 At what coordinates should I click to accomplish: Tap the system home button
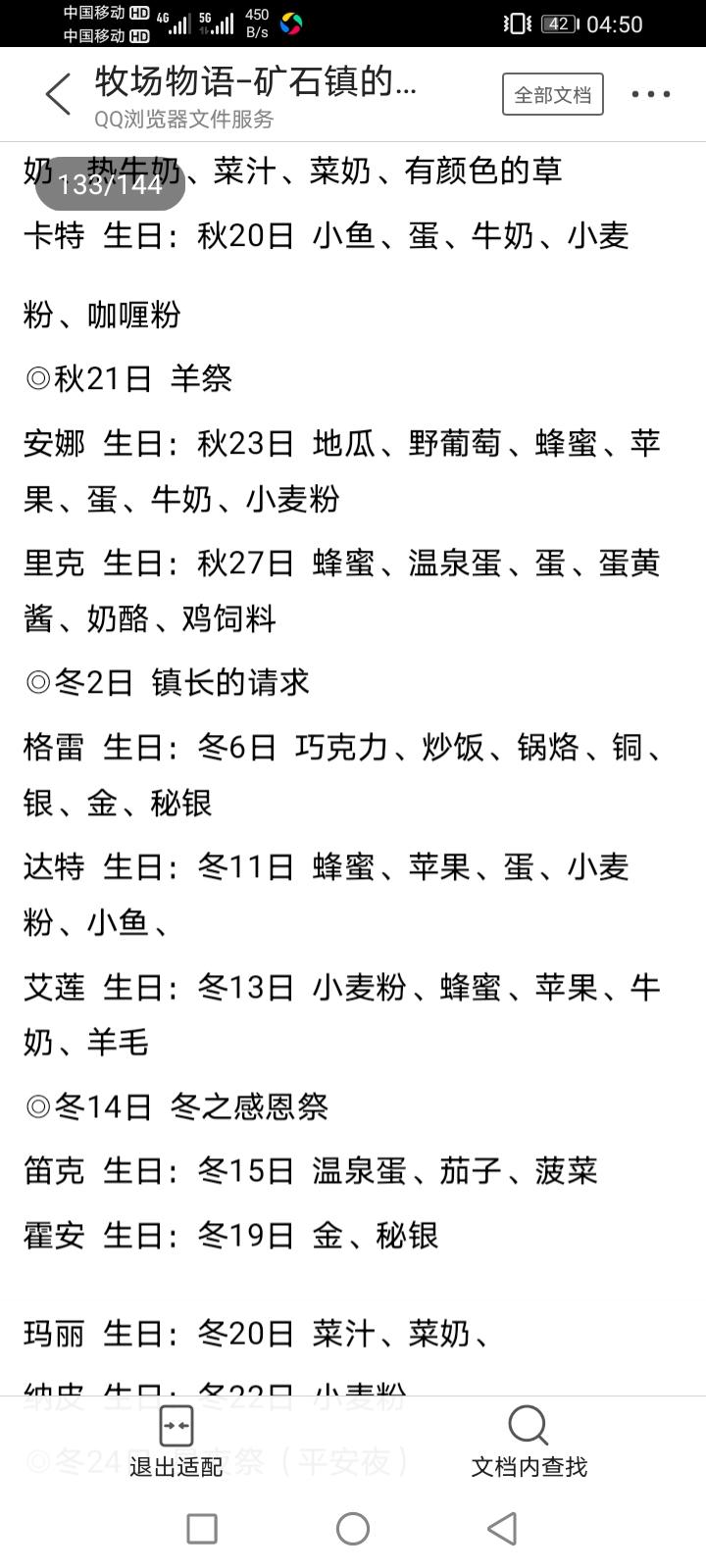point(353,1529)
